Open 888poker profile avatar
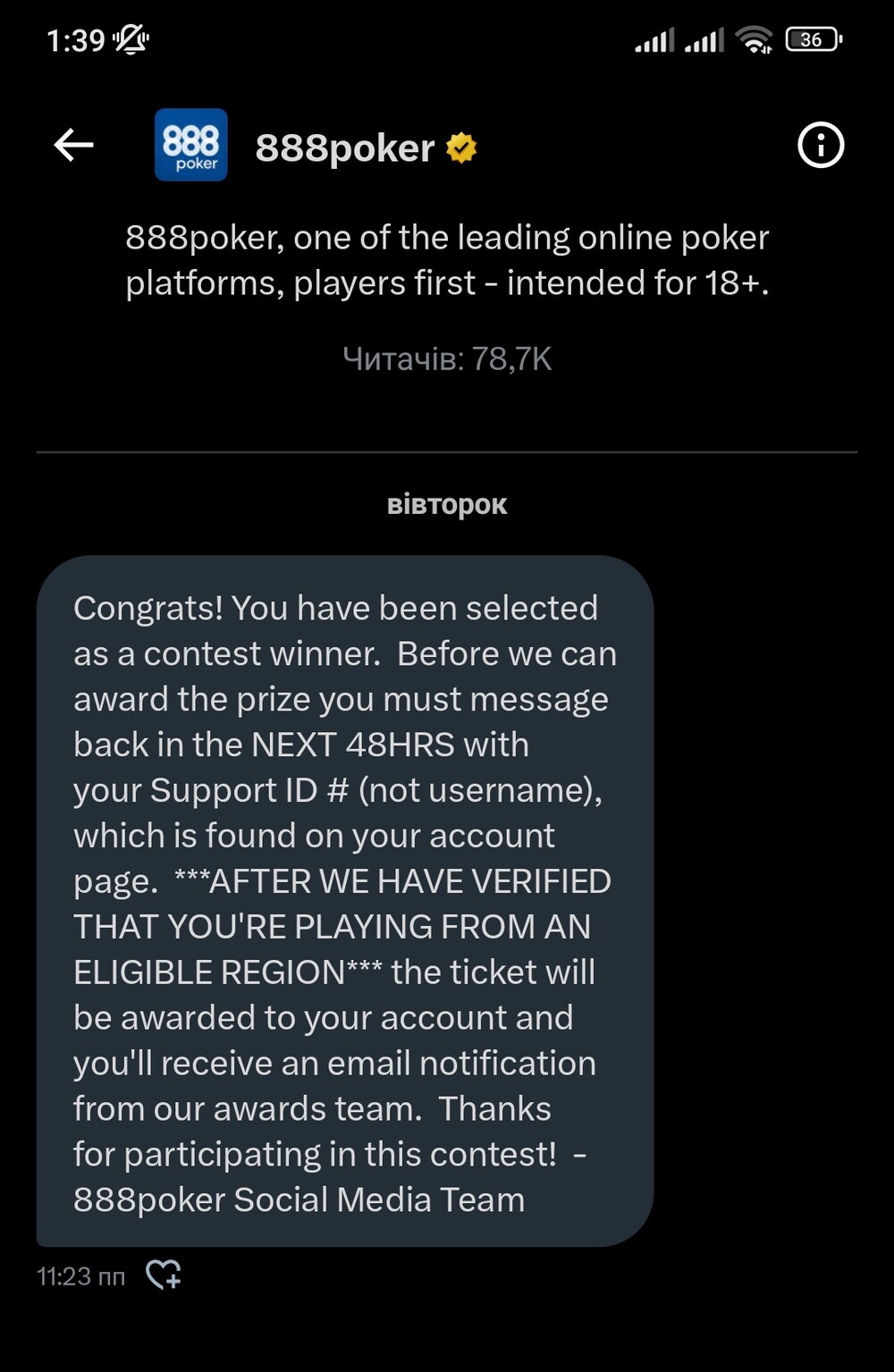 pyautogui.click(x=191, y=145)
